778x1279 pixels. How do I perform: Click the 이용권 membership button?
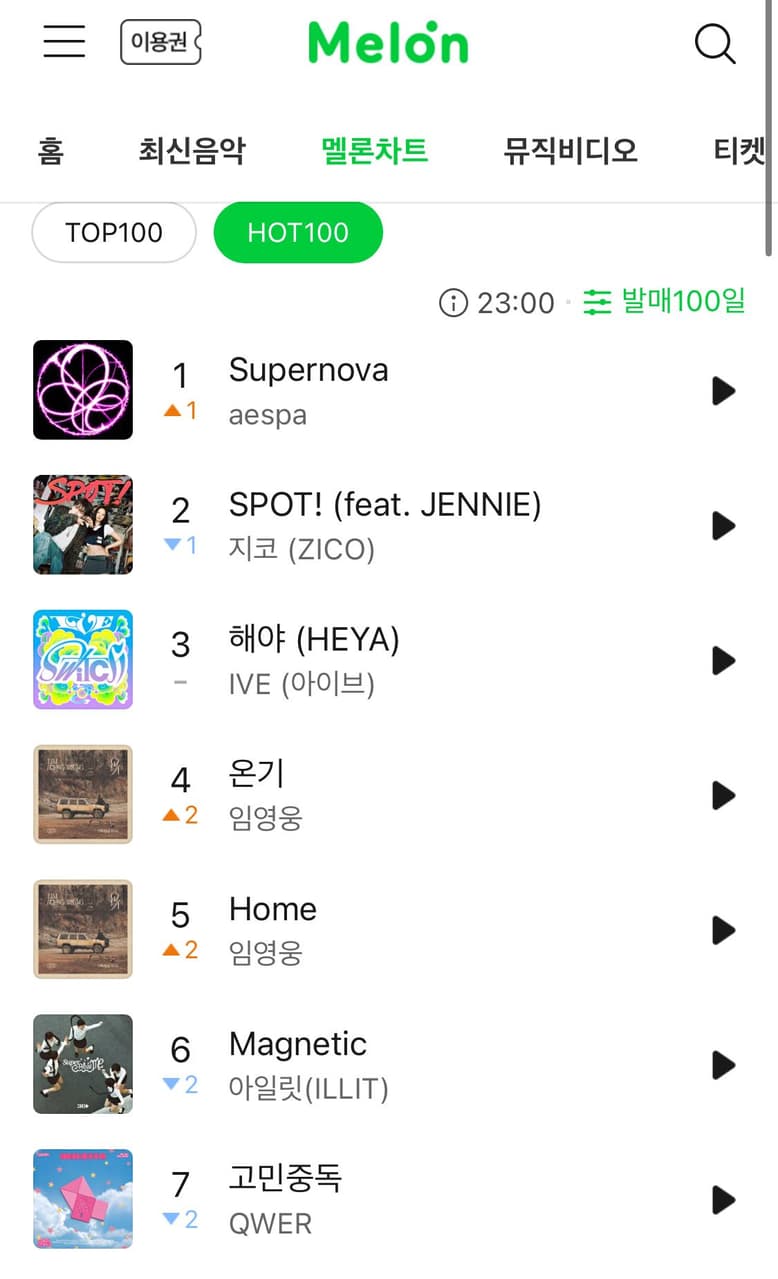pyautogui.click(x=160, y=44)
